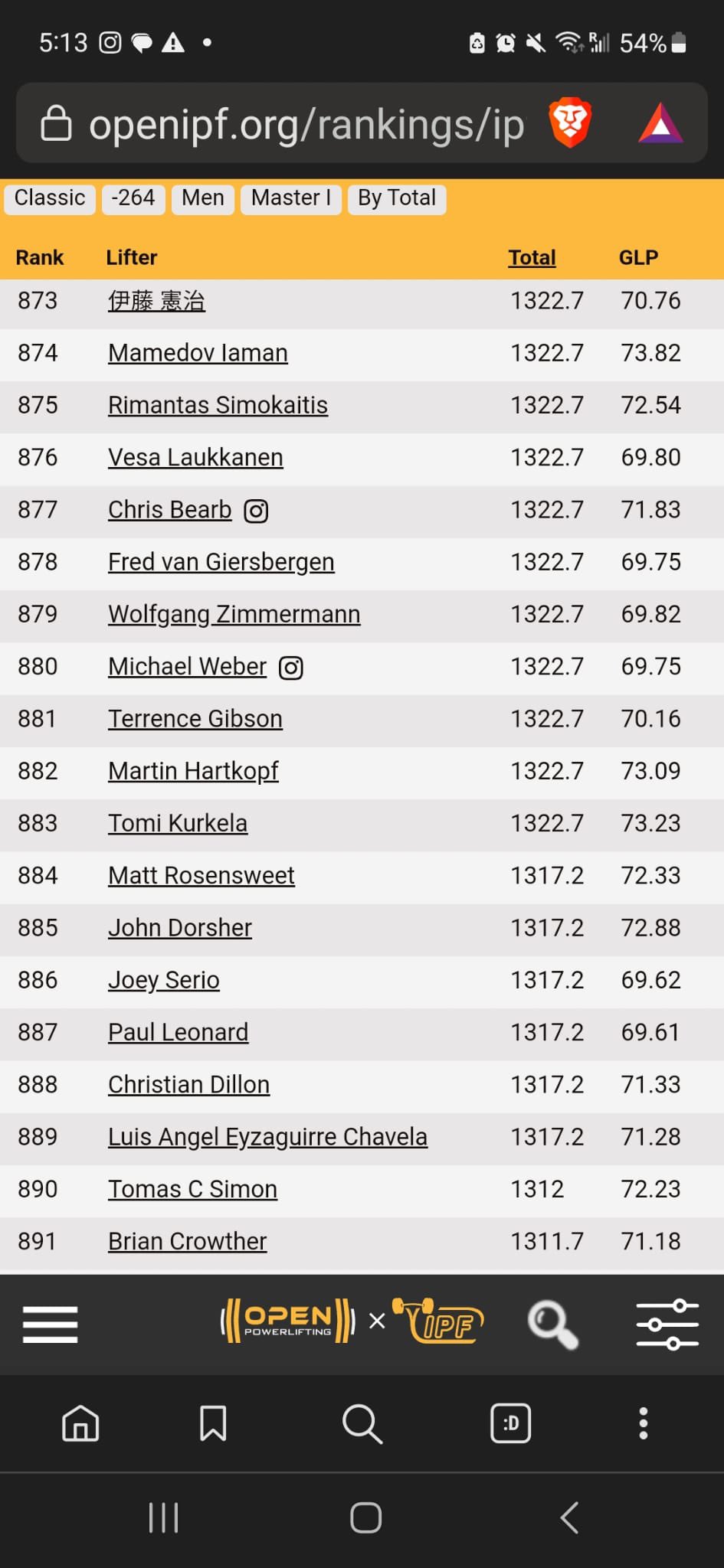Go back with the system back button
Image resolution: width=724 pixels, height=1568 pixels.
tap(568, 1517)
